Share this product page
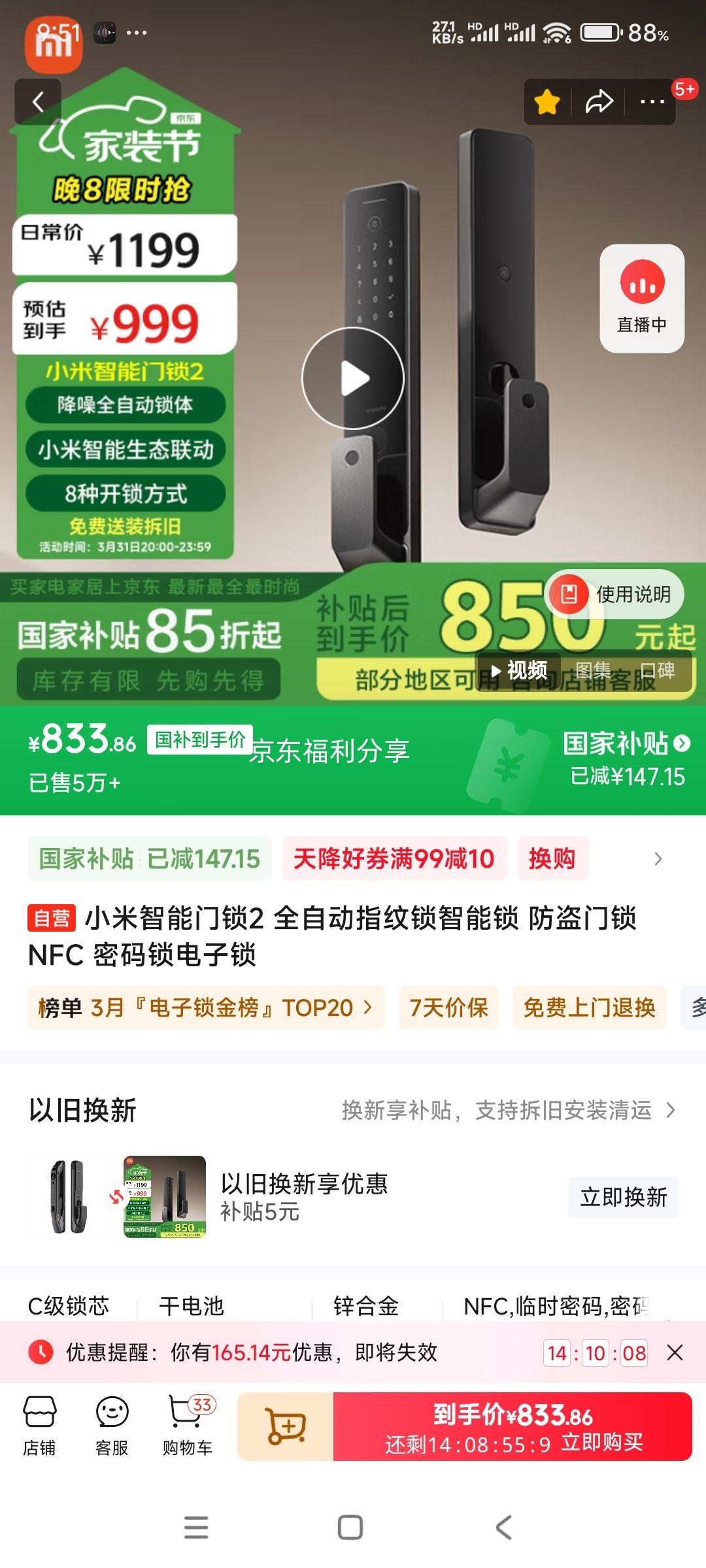This screenshot has height=1568, width=706. point(599,102)
